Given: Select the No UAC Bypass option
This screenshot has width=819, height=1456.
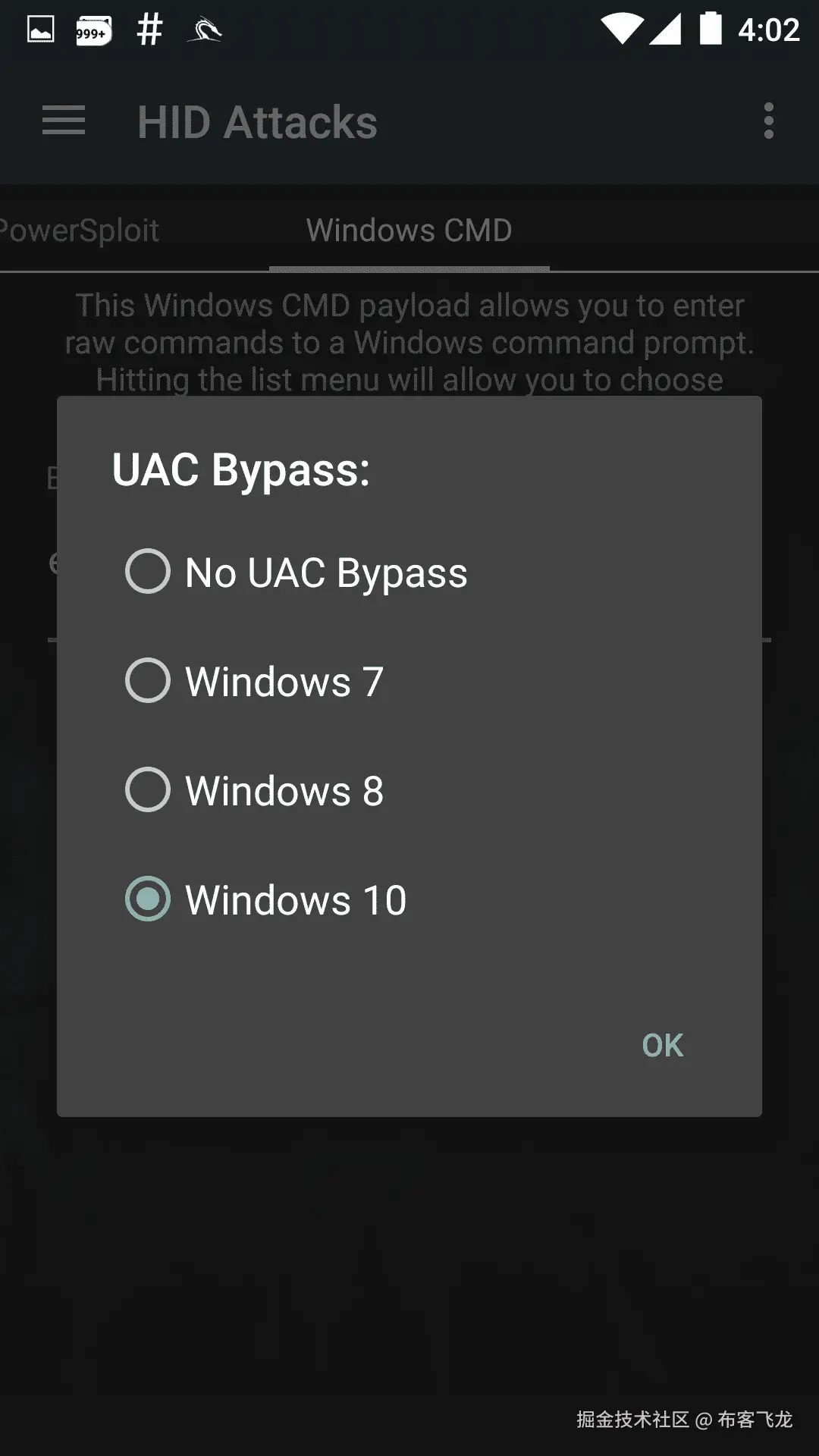Looking at the screenshot, I should pos(148,572).
